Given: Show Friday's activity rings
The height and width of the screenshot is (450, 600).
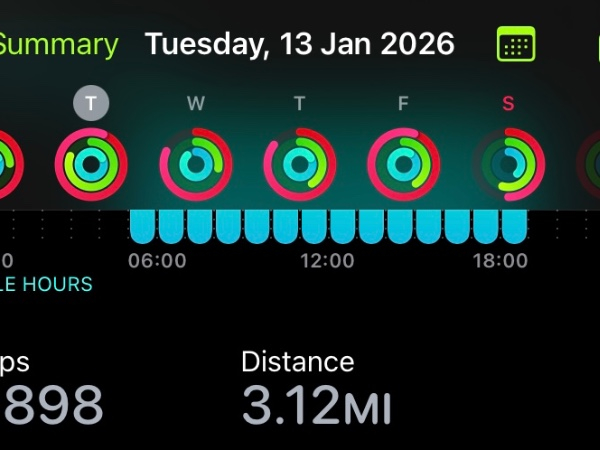Looking at the screenshot, I should tap(404, 165).
